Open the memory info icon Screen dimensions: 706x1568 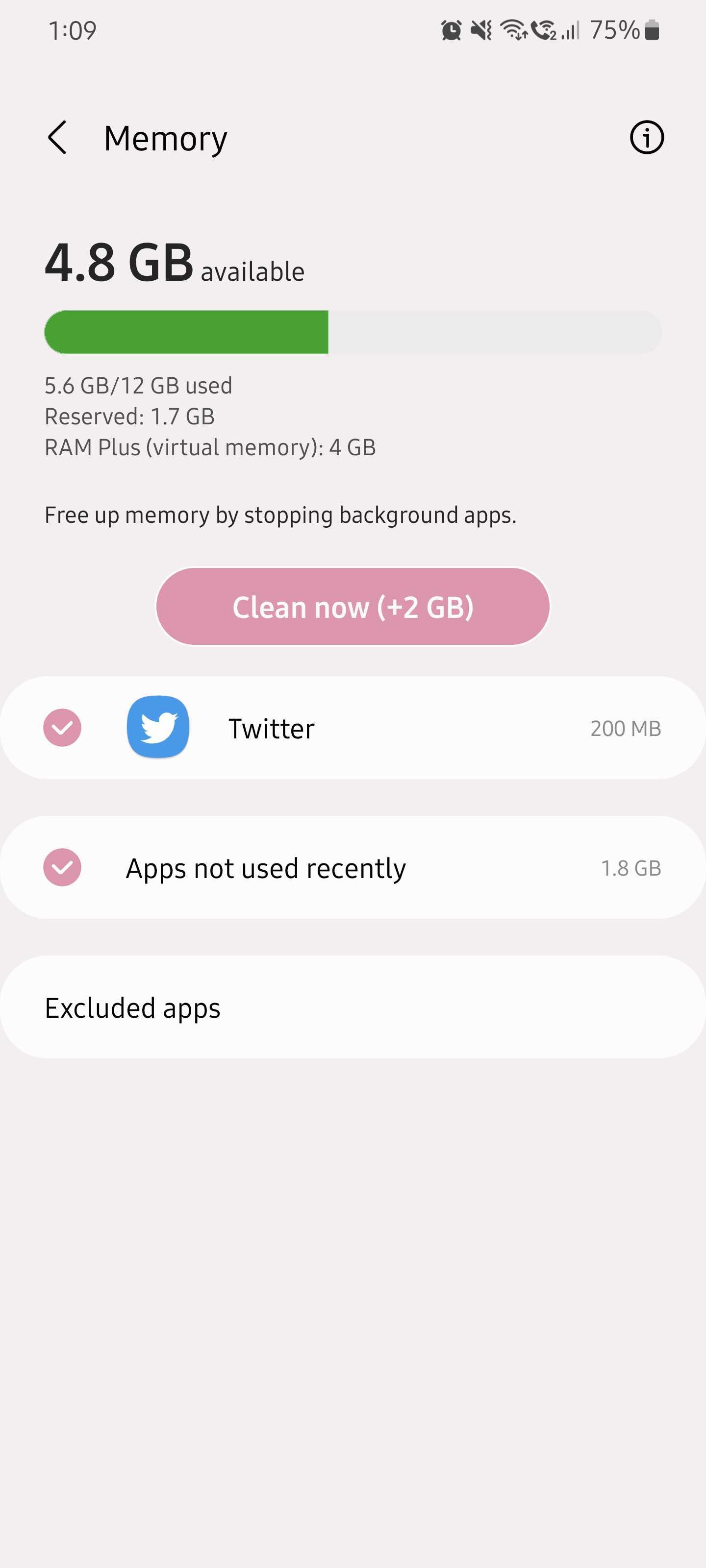pyautogui.click(x=646, y=138)
